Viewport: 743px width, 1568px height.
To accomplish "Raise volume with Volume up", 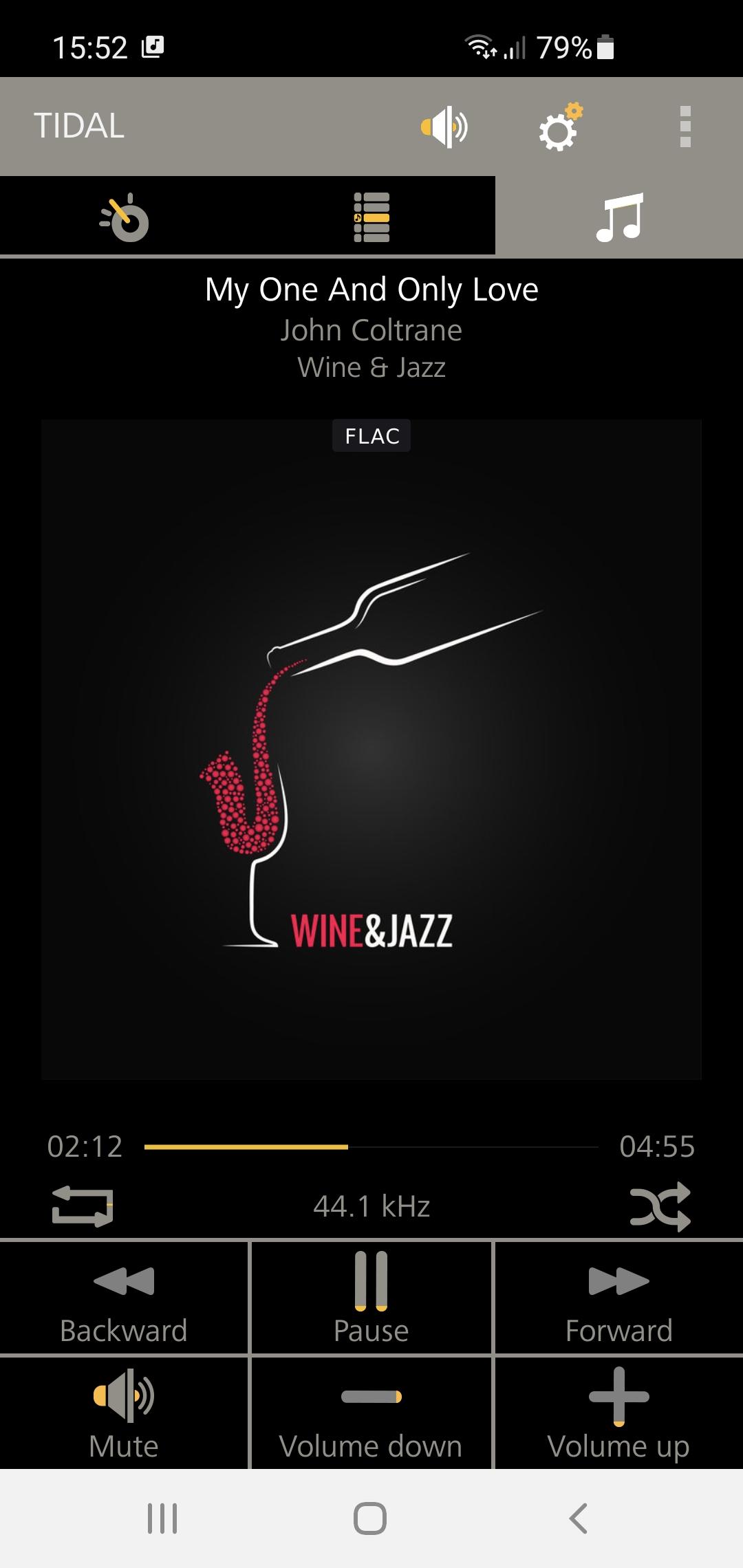I will click(x=619, y=1413).
